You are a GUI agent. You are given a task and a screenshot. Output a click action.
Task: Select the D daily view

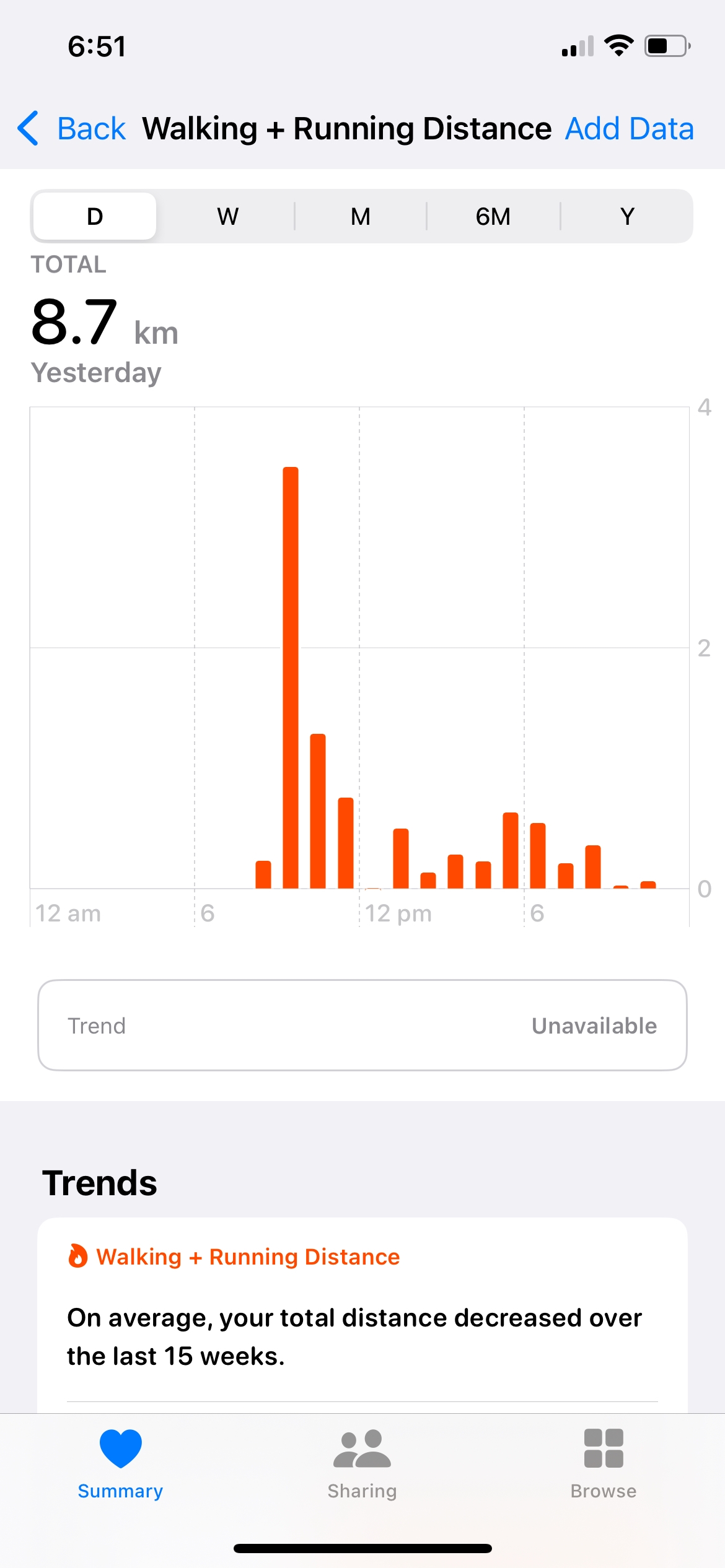pos(95,217)
